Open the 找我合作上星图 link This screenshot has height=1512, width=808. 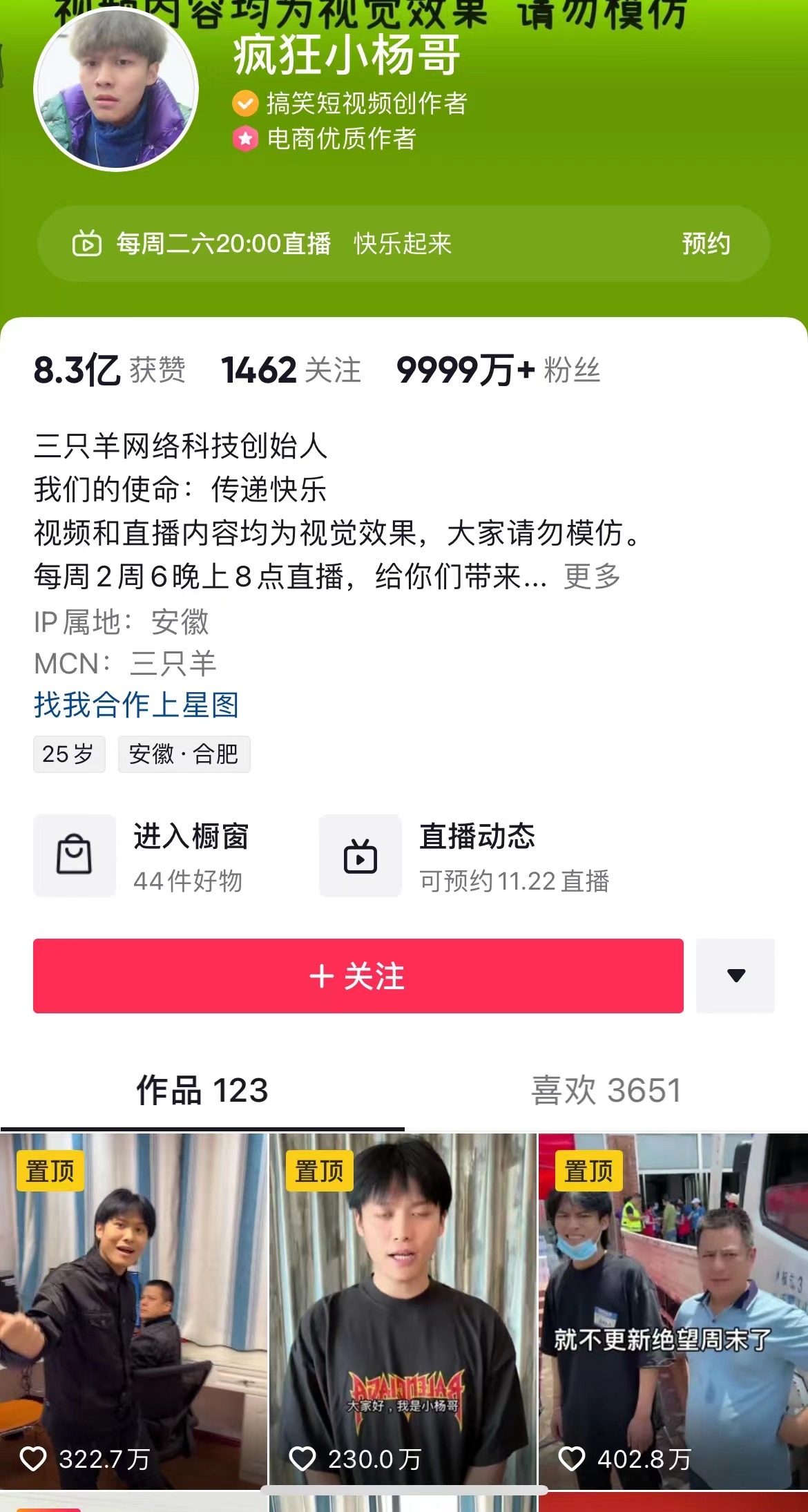click(136, 705)
